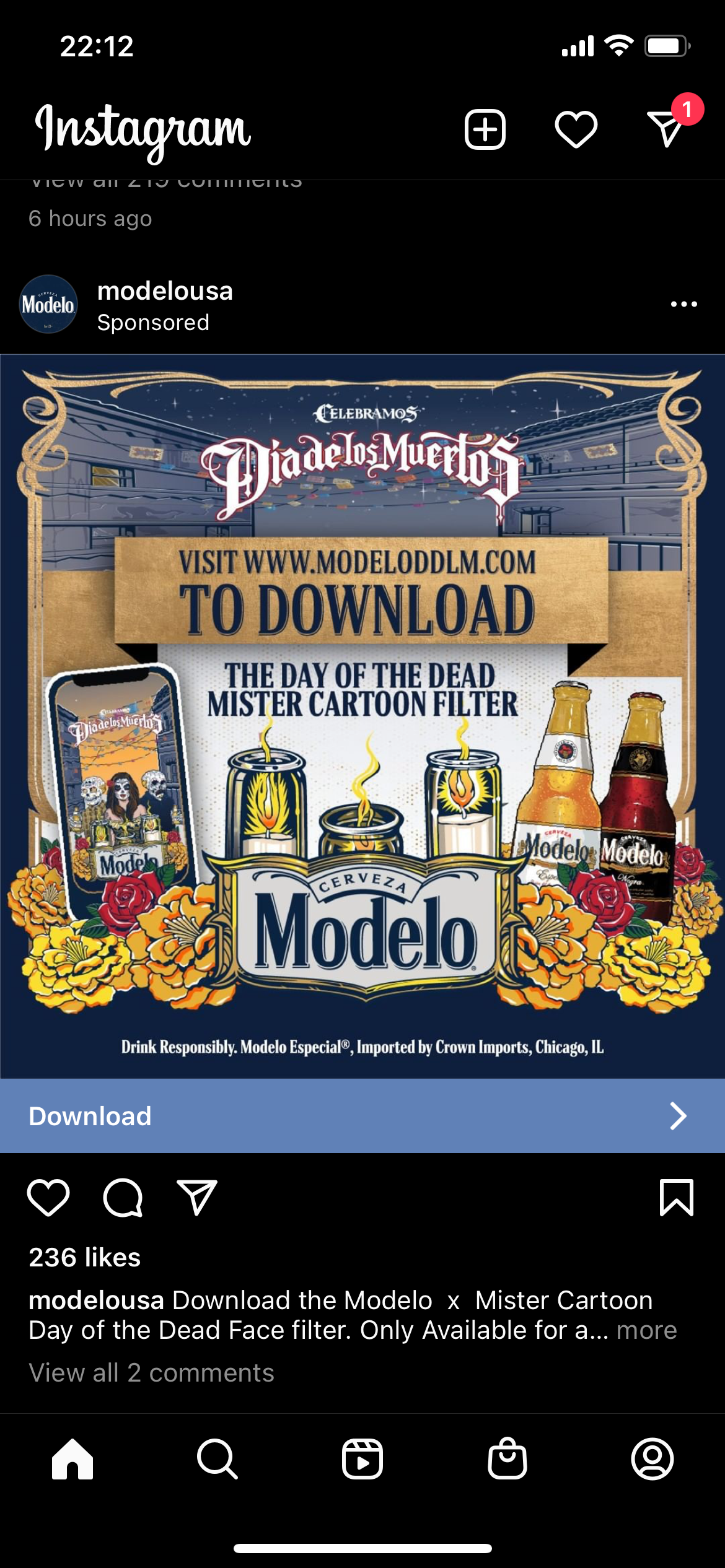The width and height of the screenshot is (725, 1568).
Task: Switch to the Profile tab
Action: tap(652, 1459)
